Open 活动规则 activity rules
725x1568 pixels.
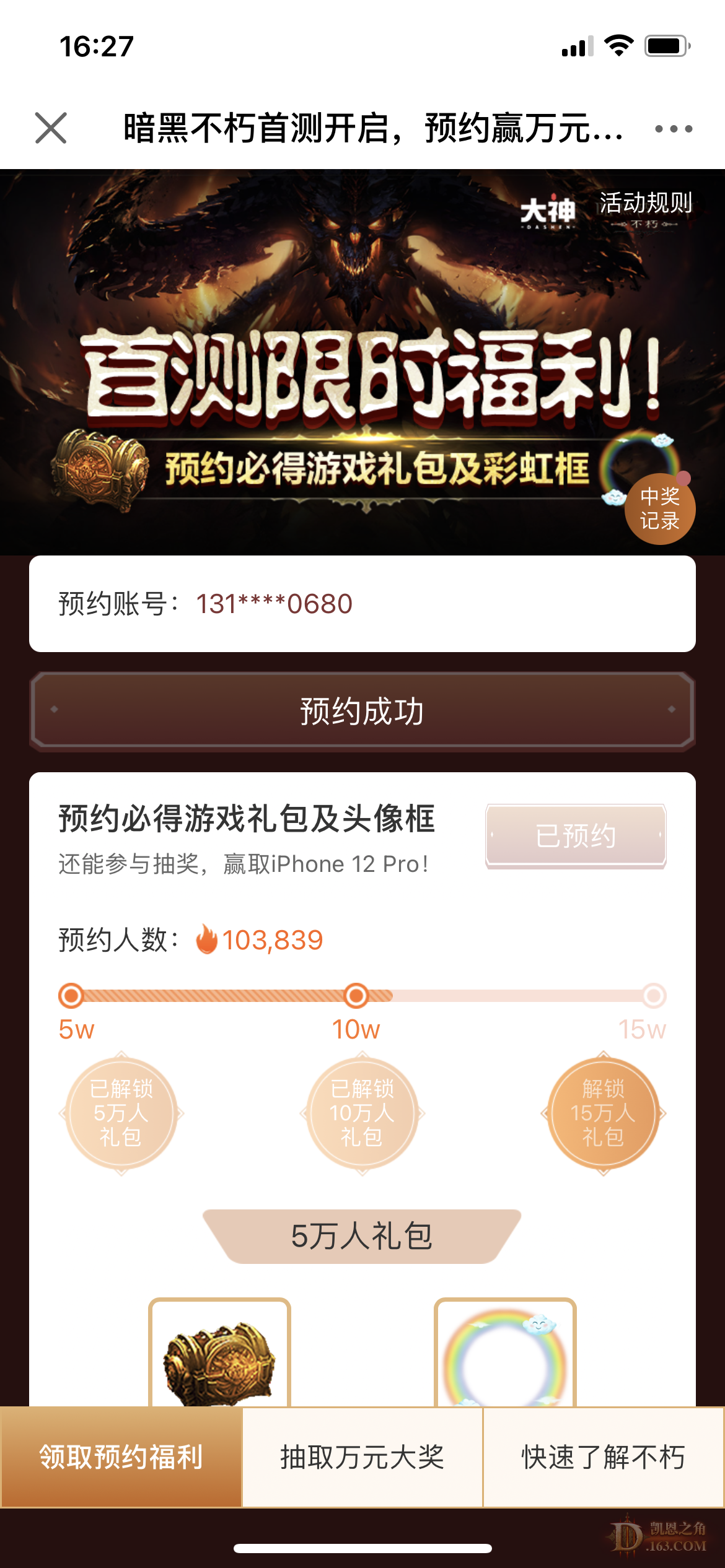pyautogui.click(x=645, y=203)
